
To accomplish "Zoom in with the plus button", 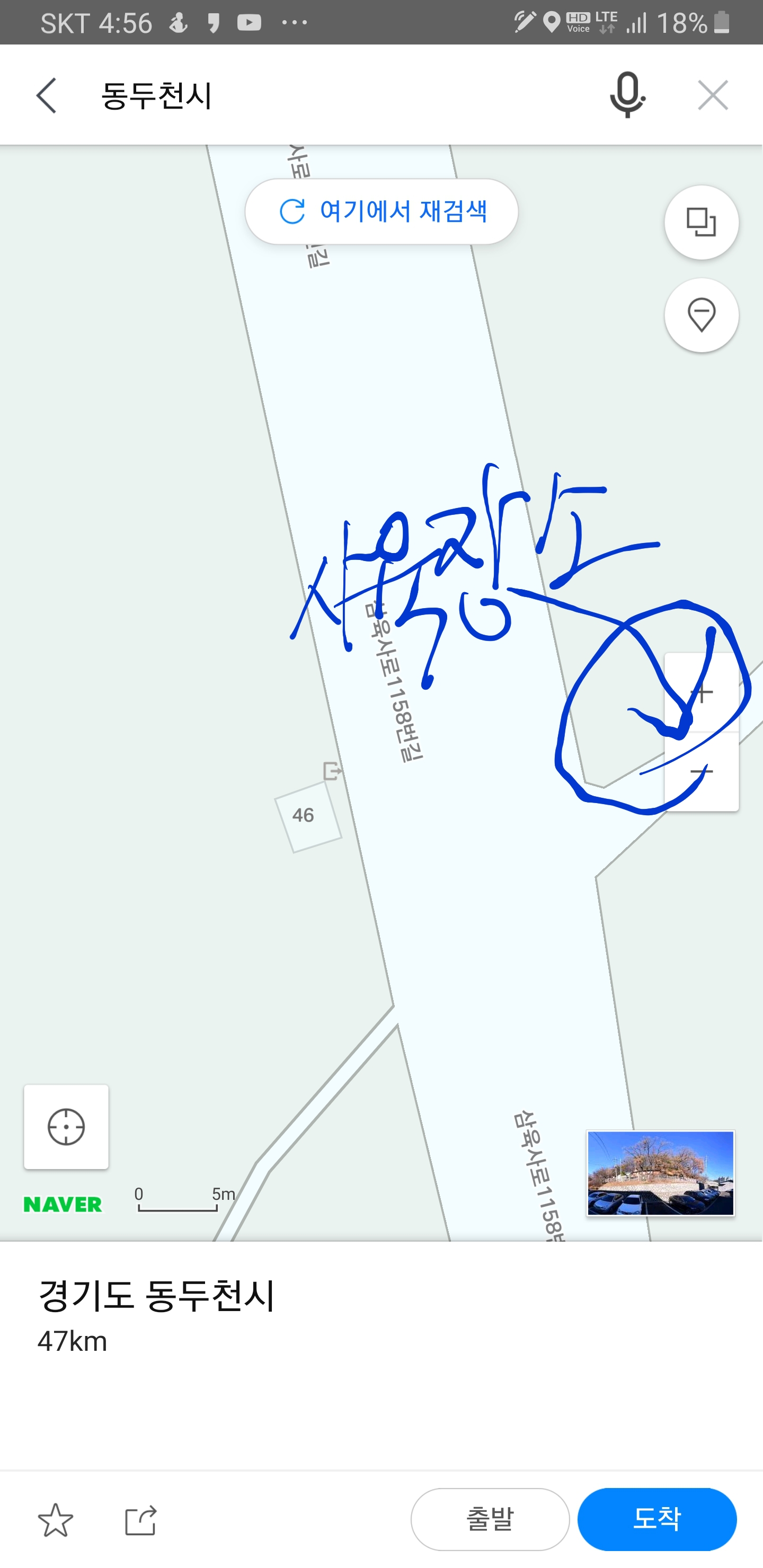I will coord(702,693).
